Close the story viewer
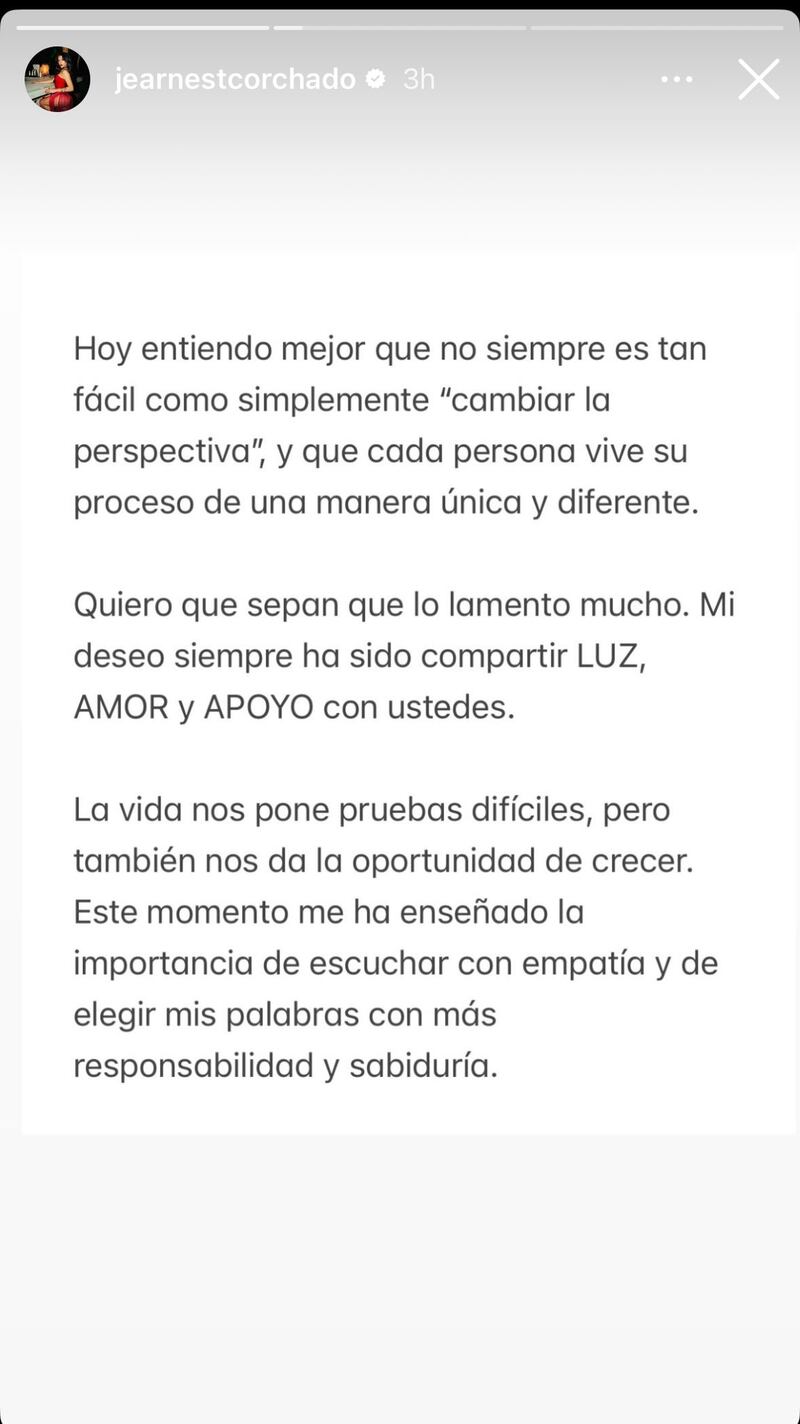This screenshot has width=800, height=1424. click(758, 79)
